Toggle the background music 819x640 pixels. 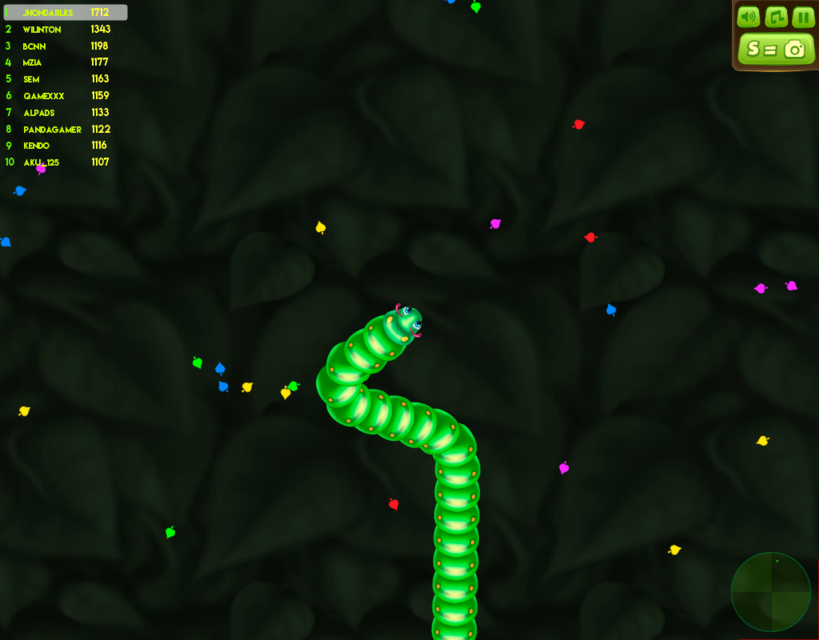point(776,17)
